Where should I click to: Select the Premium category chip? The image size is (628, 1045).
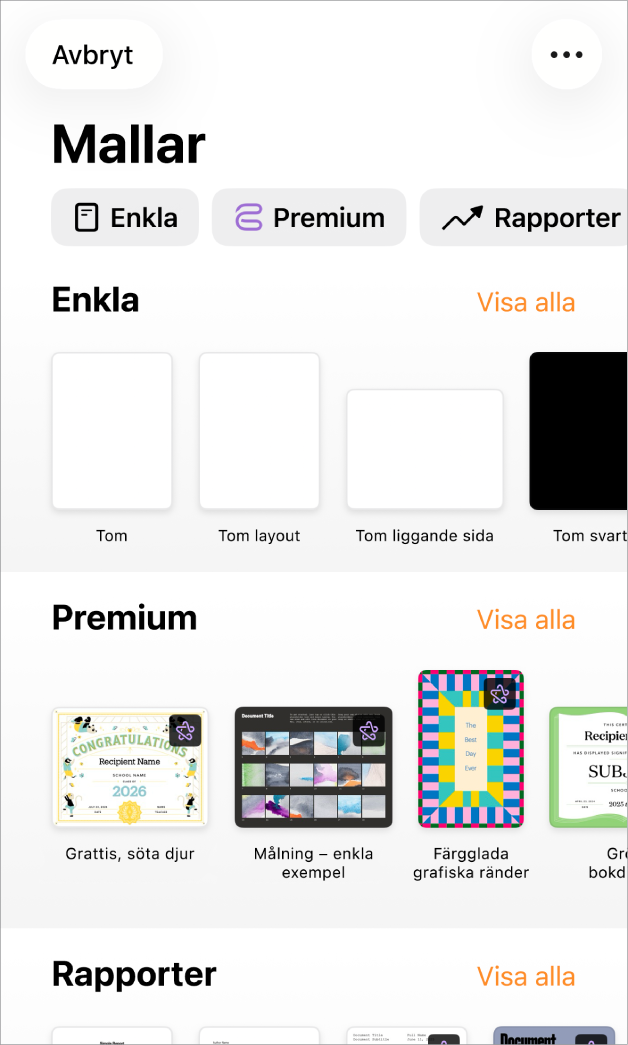[x=309, y=217]
